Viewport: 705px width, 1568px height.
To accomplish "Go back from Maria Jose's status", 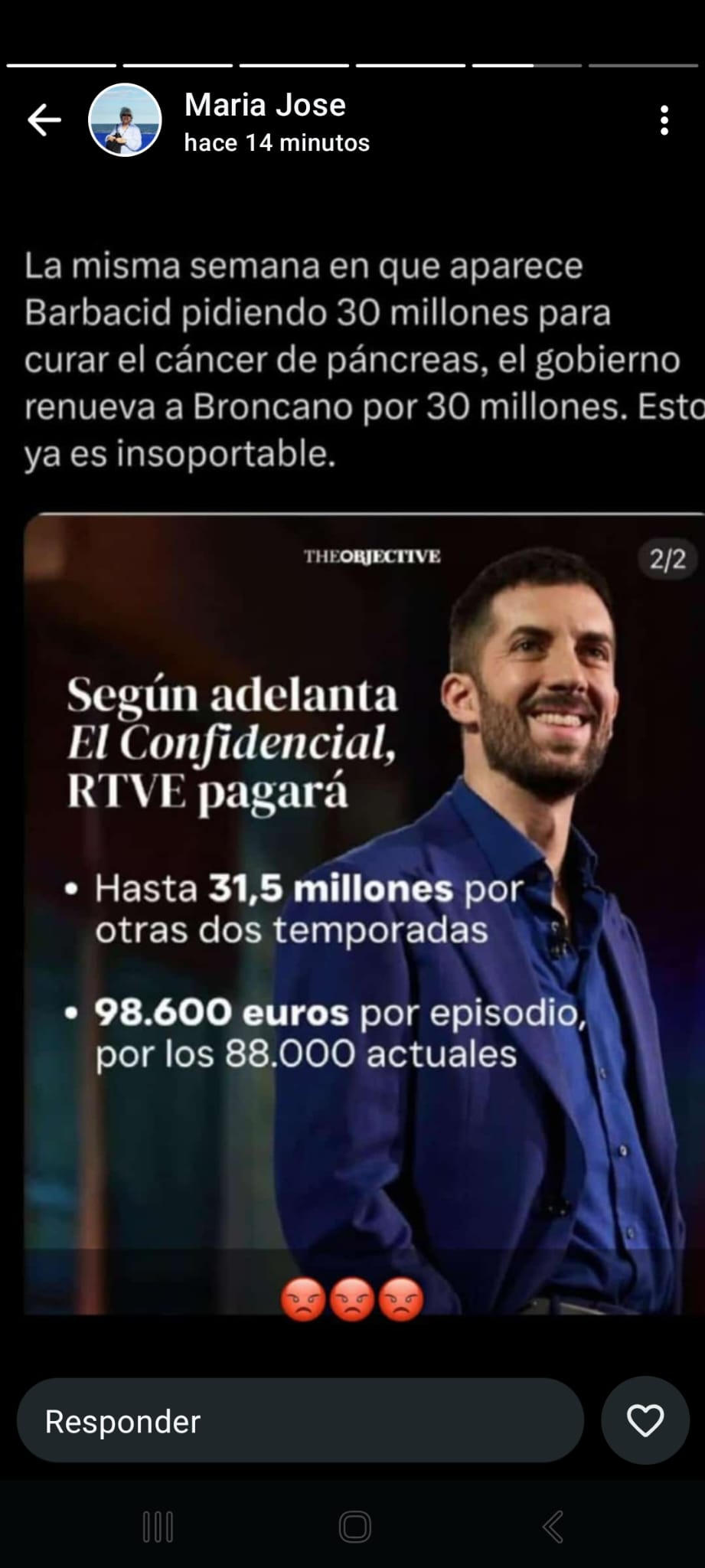I will point(44,120).
